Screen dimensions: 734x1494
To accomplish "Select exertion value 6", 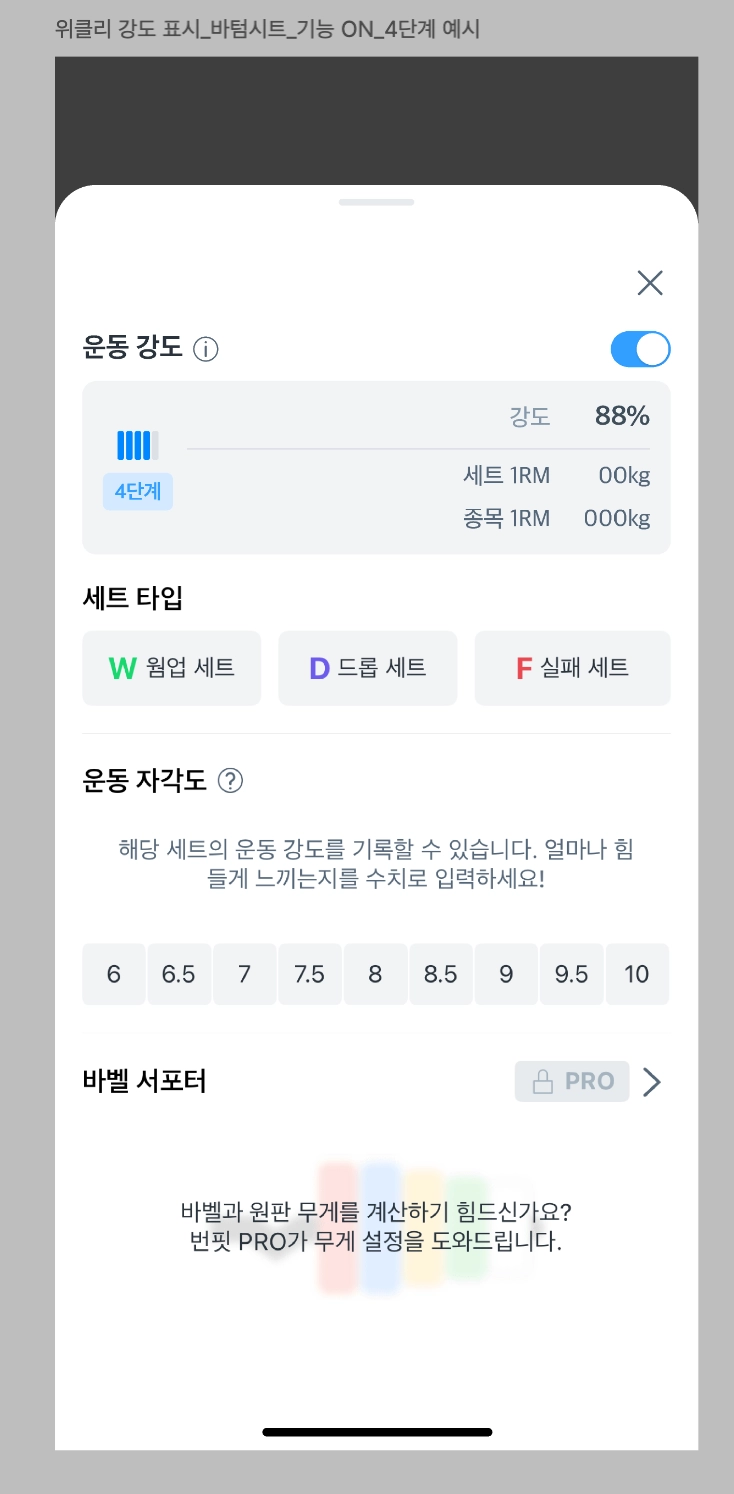I will 113,974.
